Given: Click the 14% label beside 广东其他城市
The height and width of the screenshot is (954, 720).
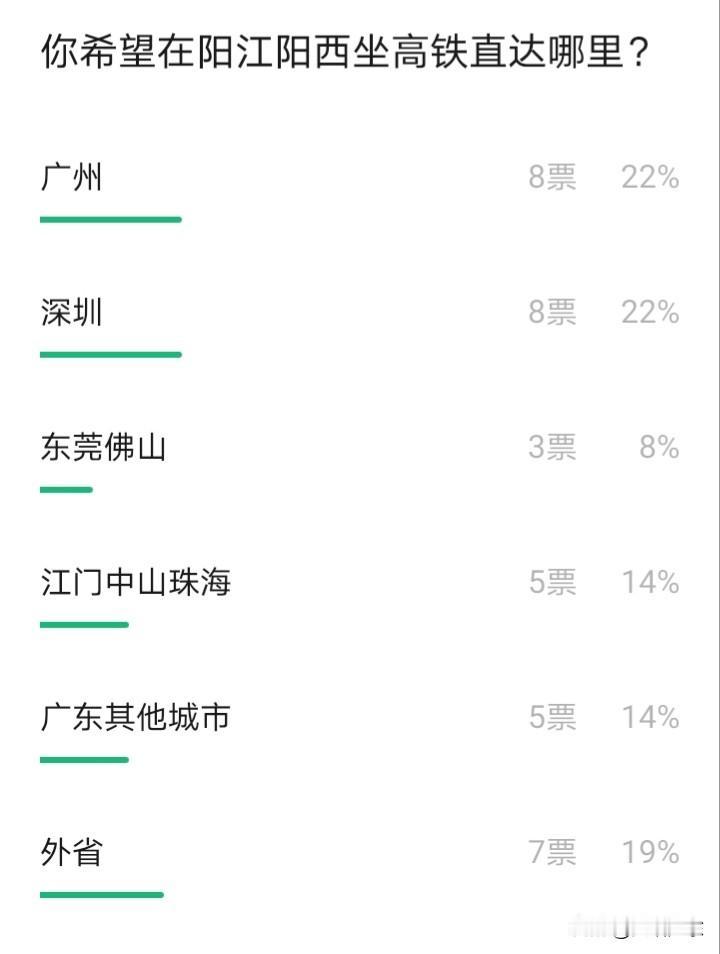Looking at the screenshot, I should 651,718.
